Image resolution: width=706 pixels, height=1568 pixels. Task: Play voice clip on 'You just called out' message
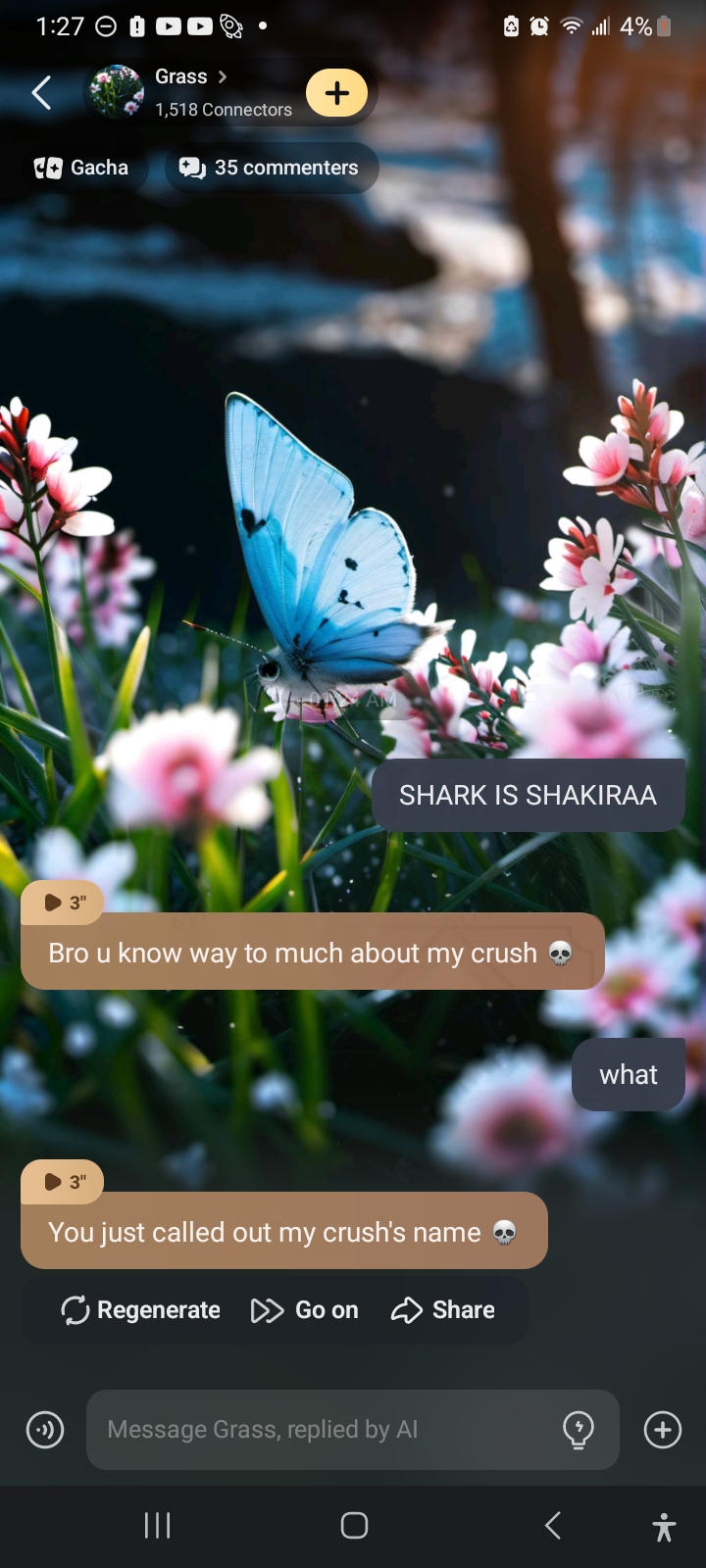click(63, 1182)
